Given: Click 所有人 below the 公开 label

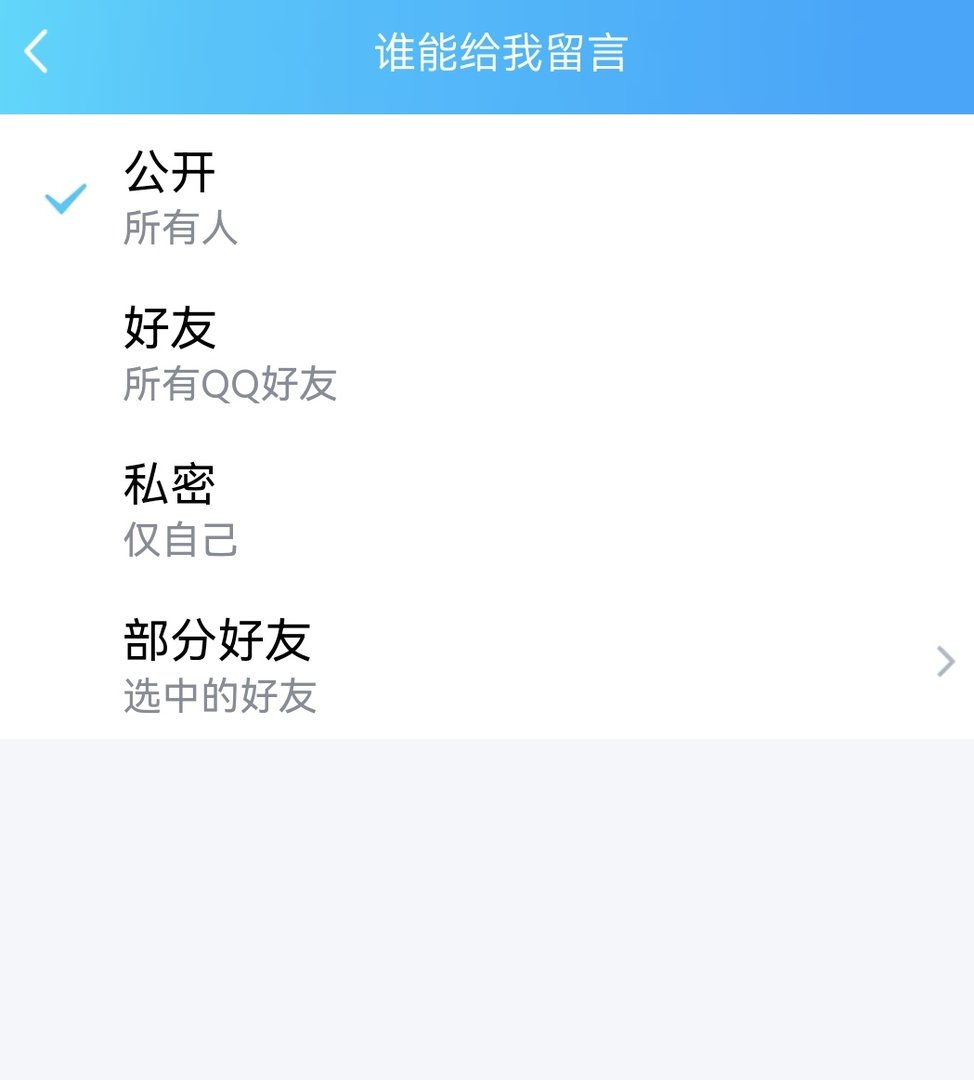Looking at the screenshot, I should pos(182,231).
